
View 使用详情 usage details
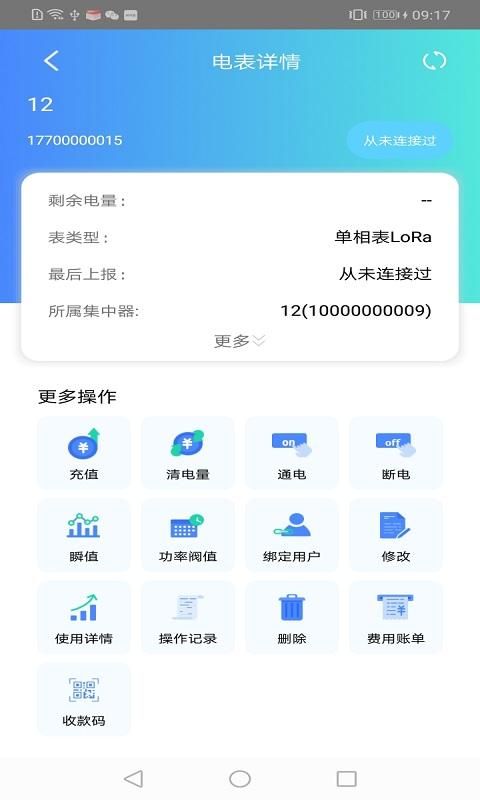tap(84, 617)
